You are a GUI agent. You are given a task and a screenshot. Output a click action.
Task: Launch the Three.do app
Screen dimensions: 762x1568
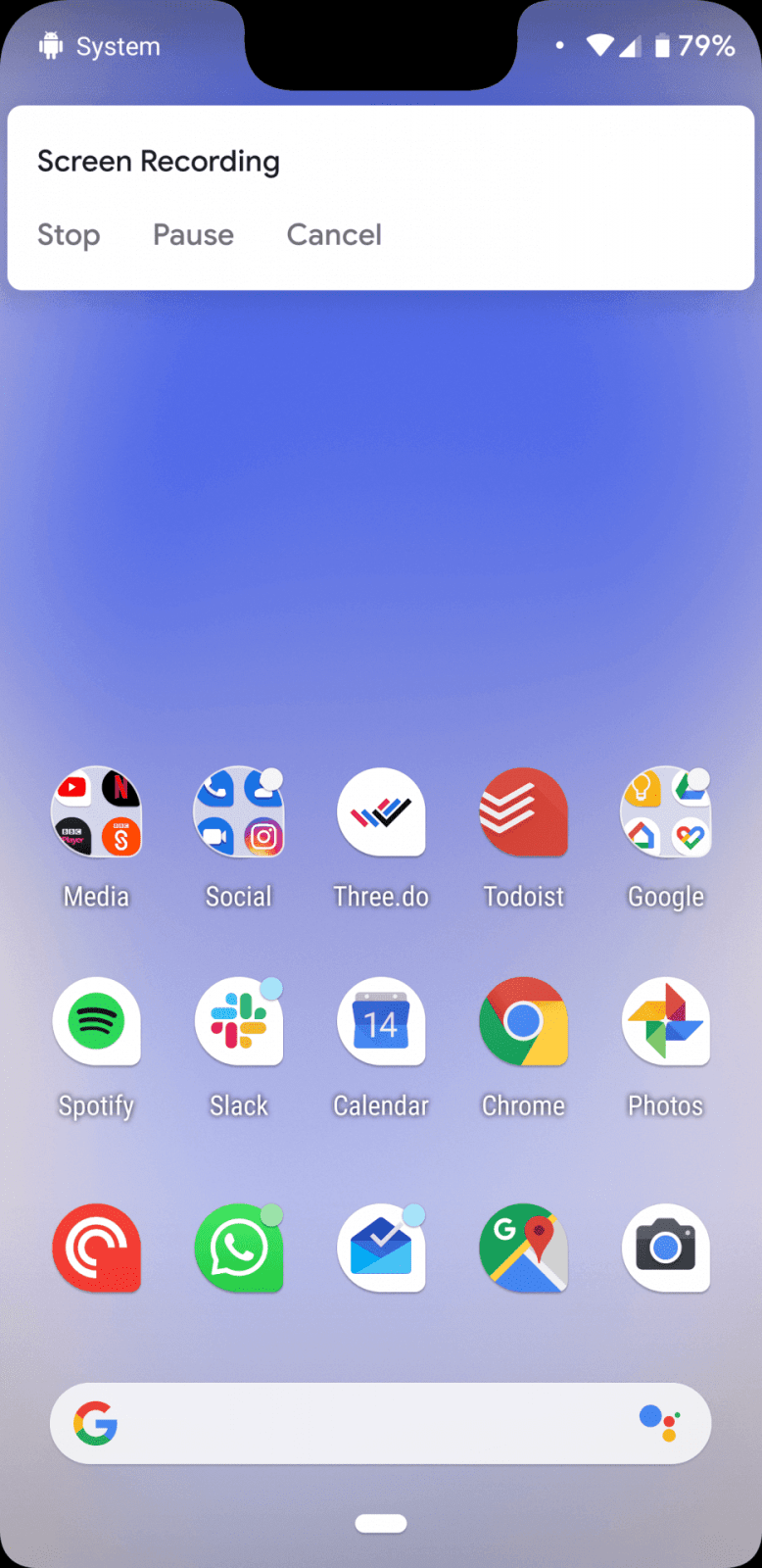[x=381, y=812]
